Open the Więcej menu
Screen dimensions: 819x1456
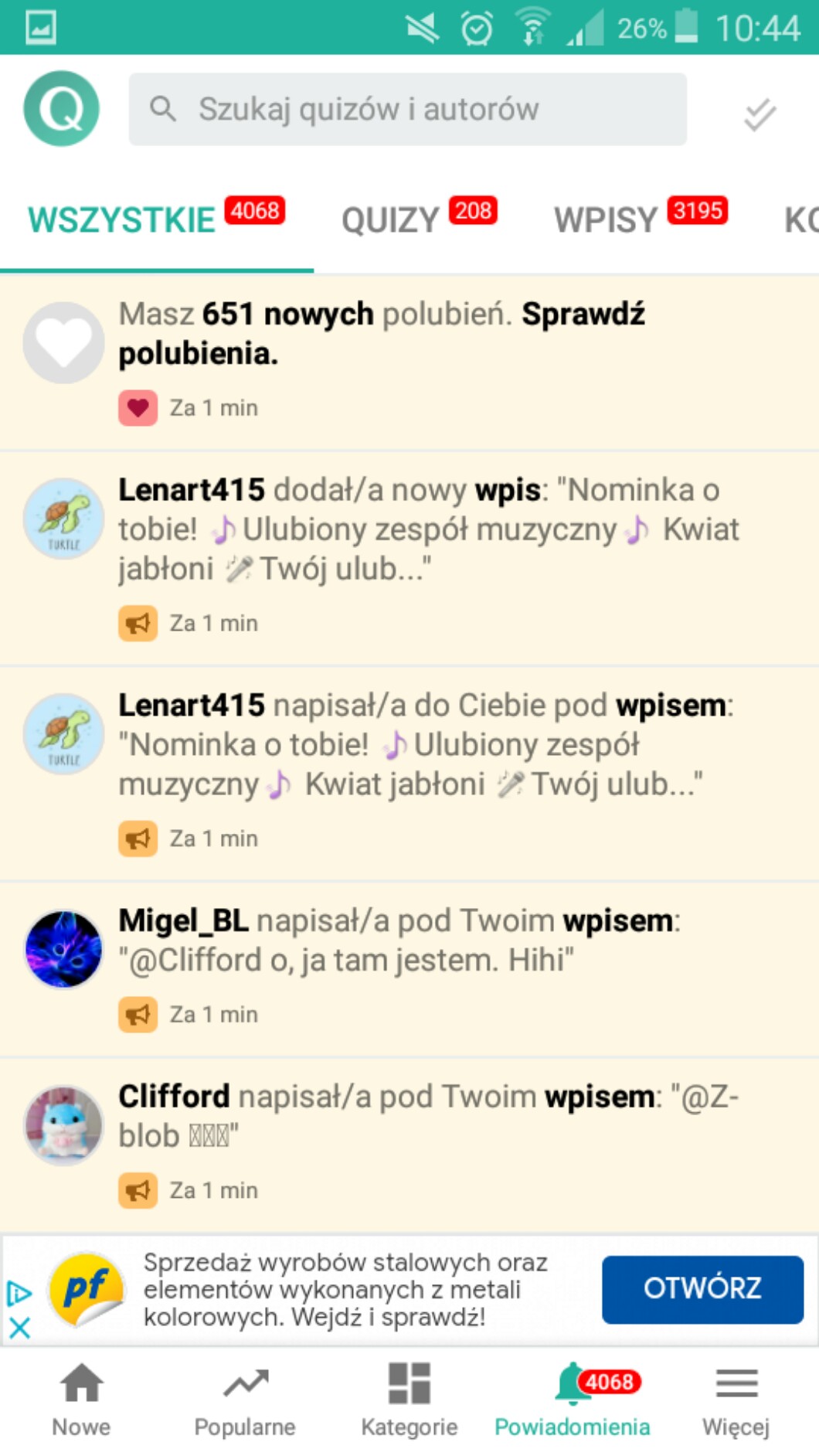pyautogui.click(x=736, y=1400)
